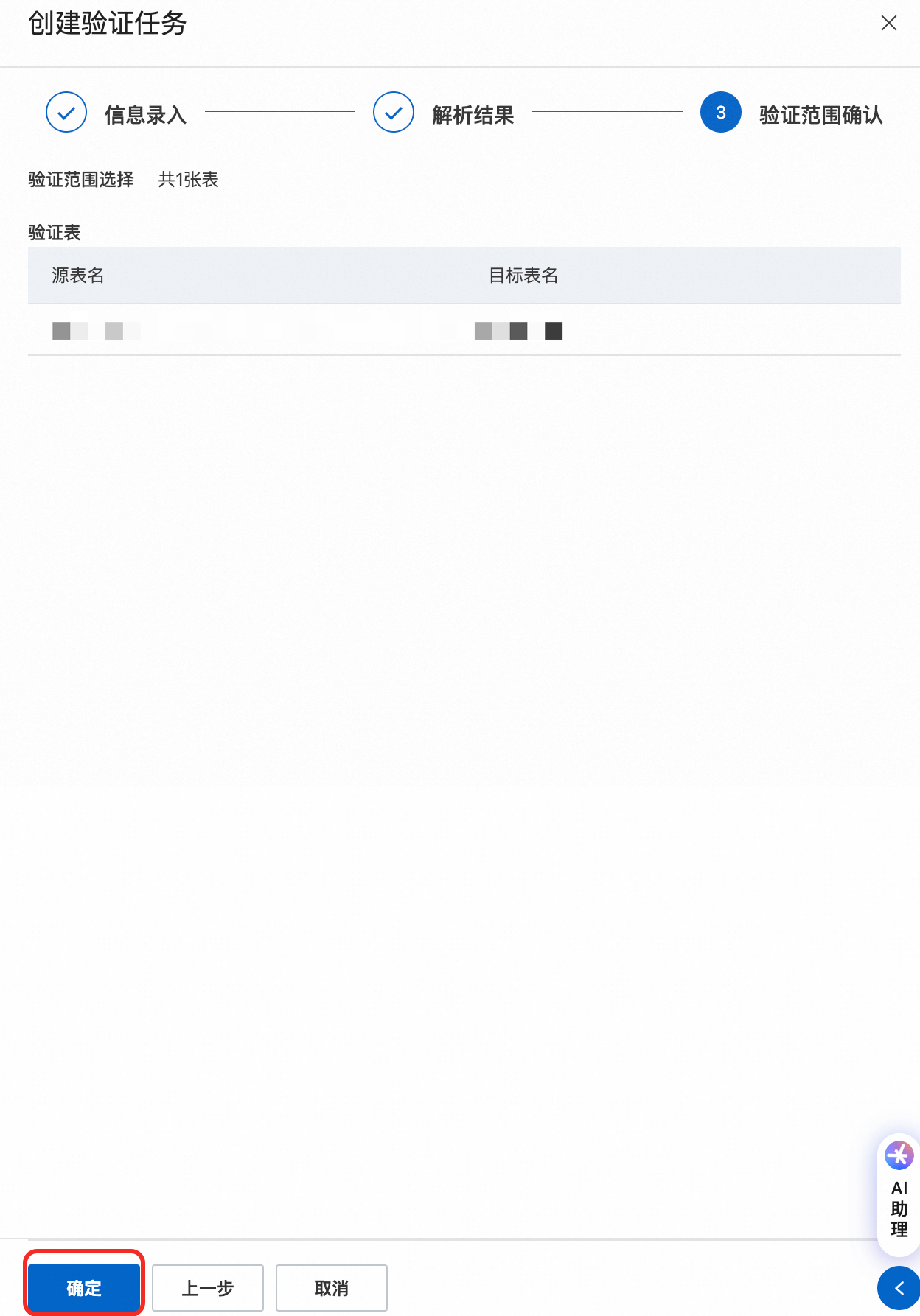
Task: Confirm the task with the 确定 button
Action: (x=83, y=1288)
